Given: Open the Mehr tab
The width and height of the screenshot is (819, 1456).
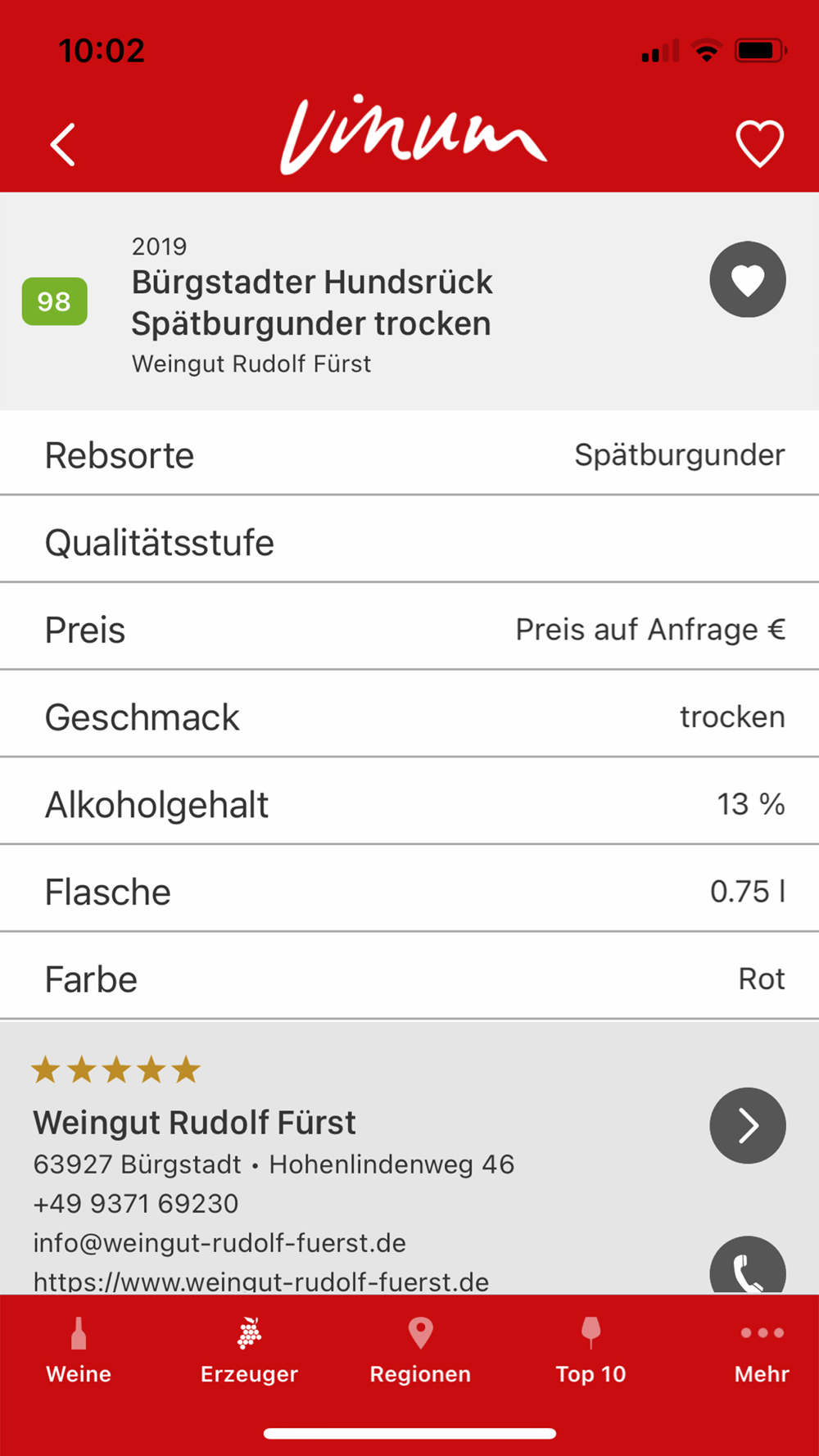Looking at the screenshot, I should coord(762,1350).
